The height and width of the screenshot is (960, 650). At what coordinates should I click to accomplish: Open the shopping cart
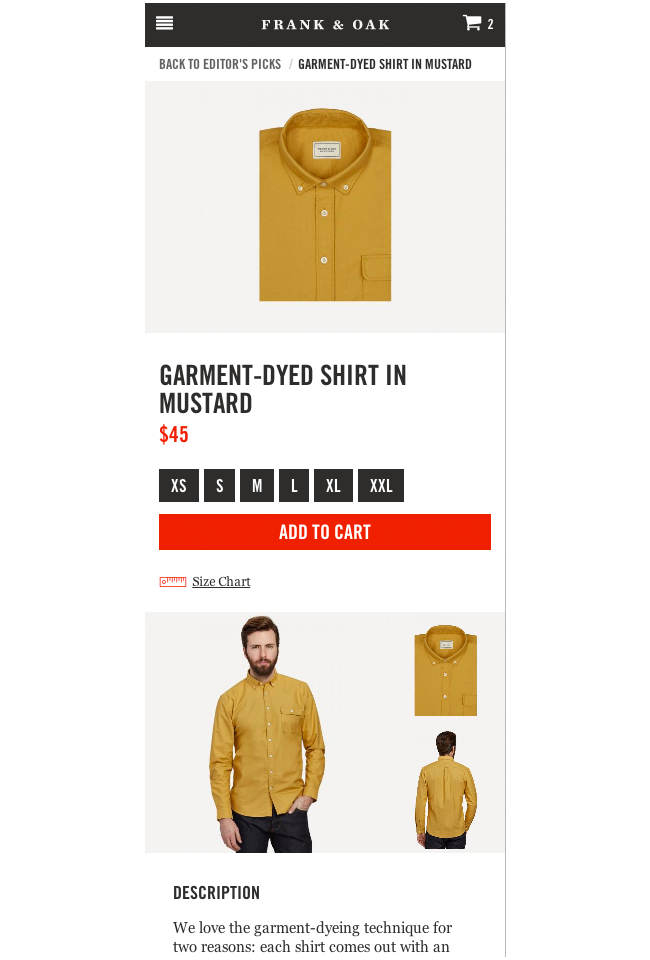click(x=477, y=23)
